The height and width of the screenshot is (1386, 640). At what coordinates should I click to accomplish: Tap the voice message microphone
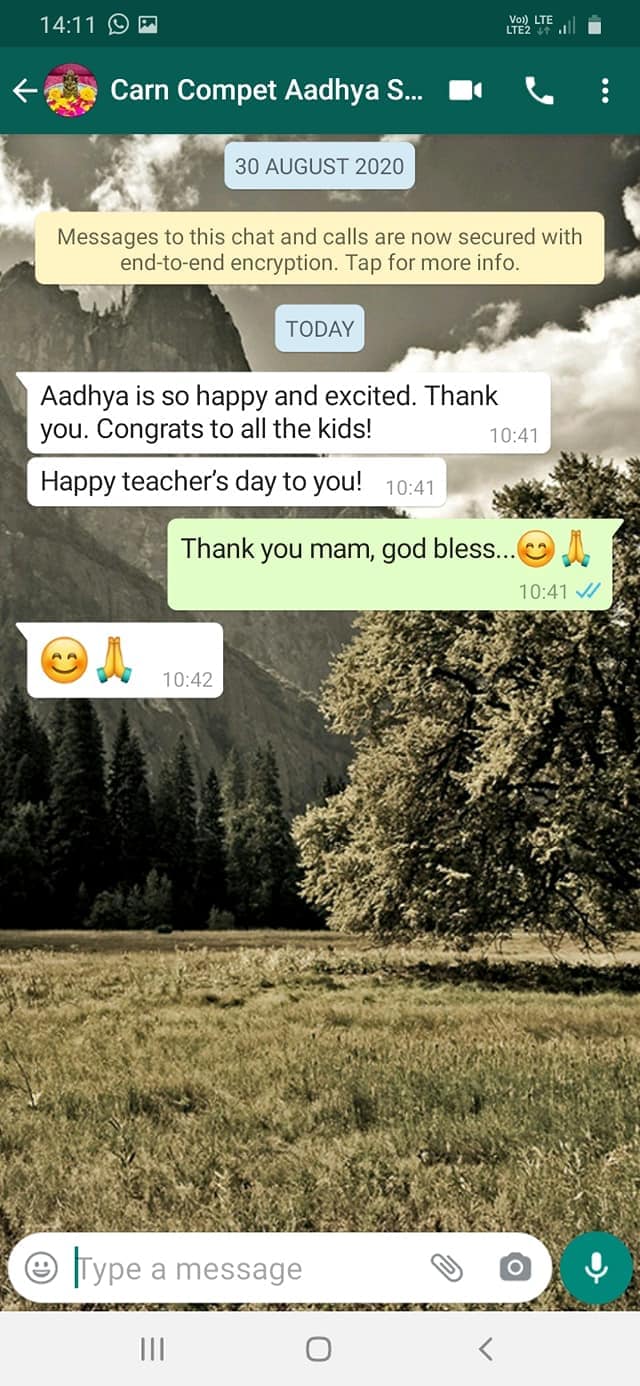click(596, 1268)
